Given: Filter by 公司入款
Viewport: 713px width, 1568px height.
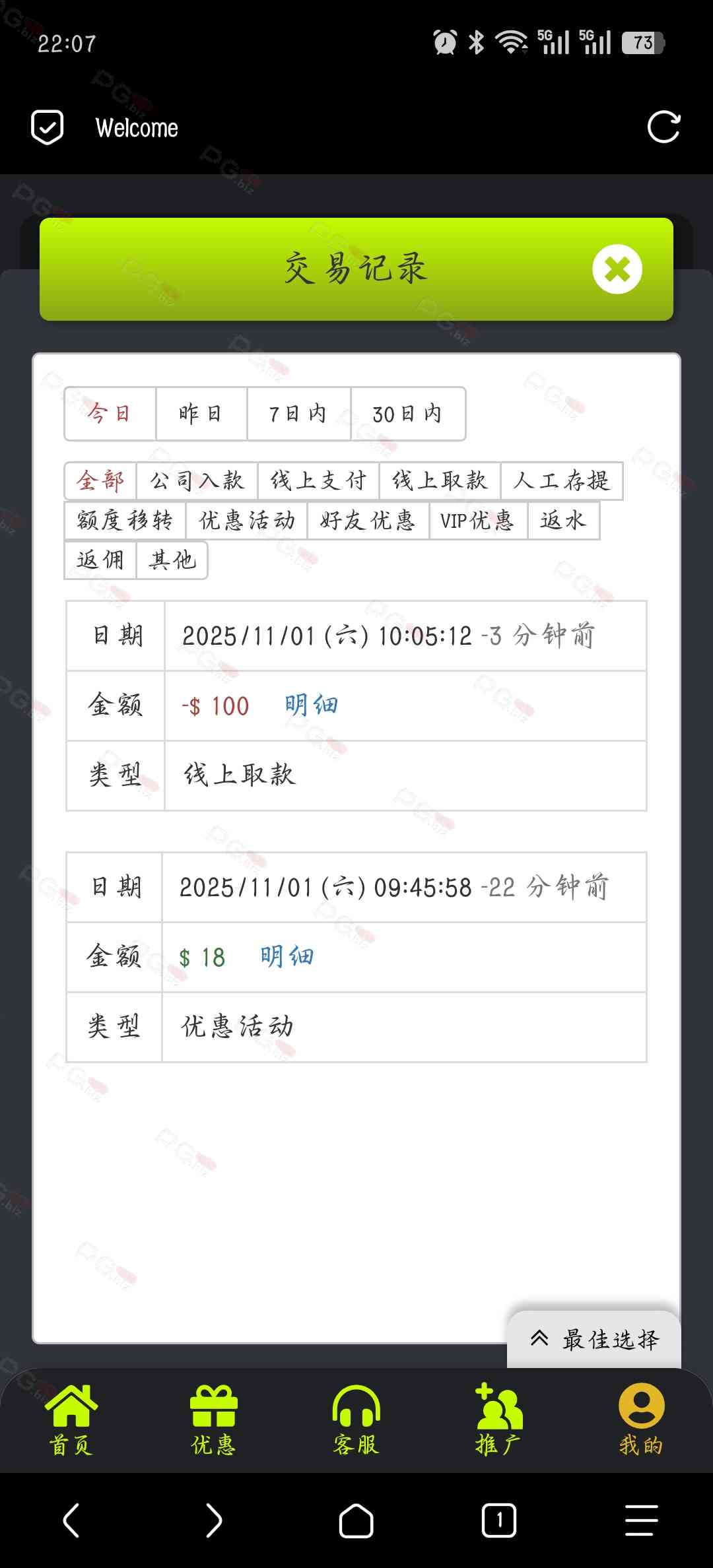Looking at the screenshot, I should tap(197, 480).
